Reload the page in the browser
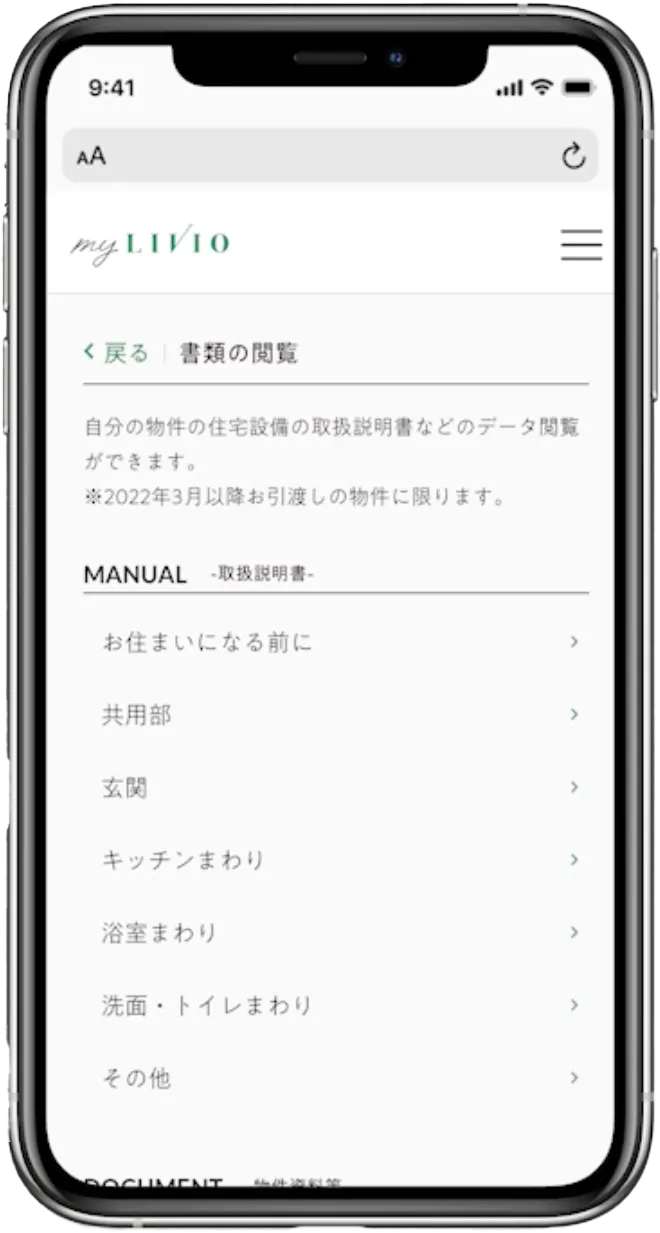The width and height of the screenshot is (660, 1233). pyautogui.click(x=573, y=156)
